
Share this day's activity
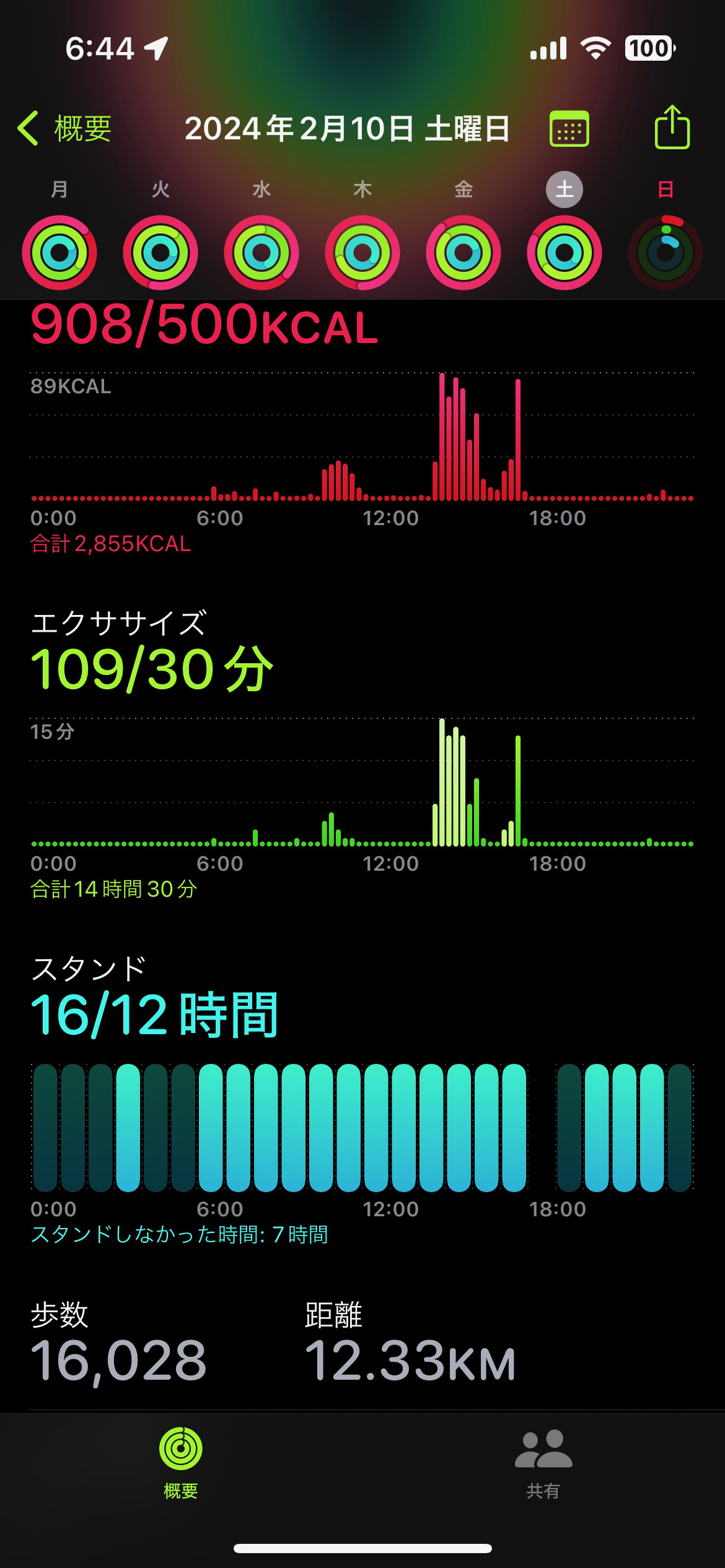coord(672,128)
